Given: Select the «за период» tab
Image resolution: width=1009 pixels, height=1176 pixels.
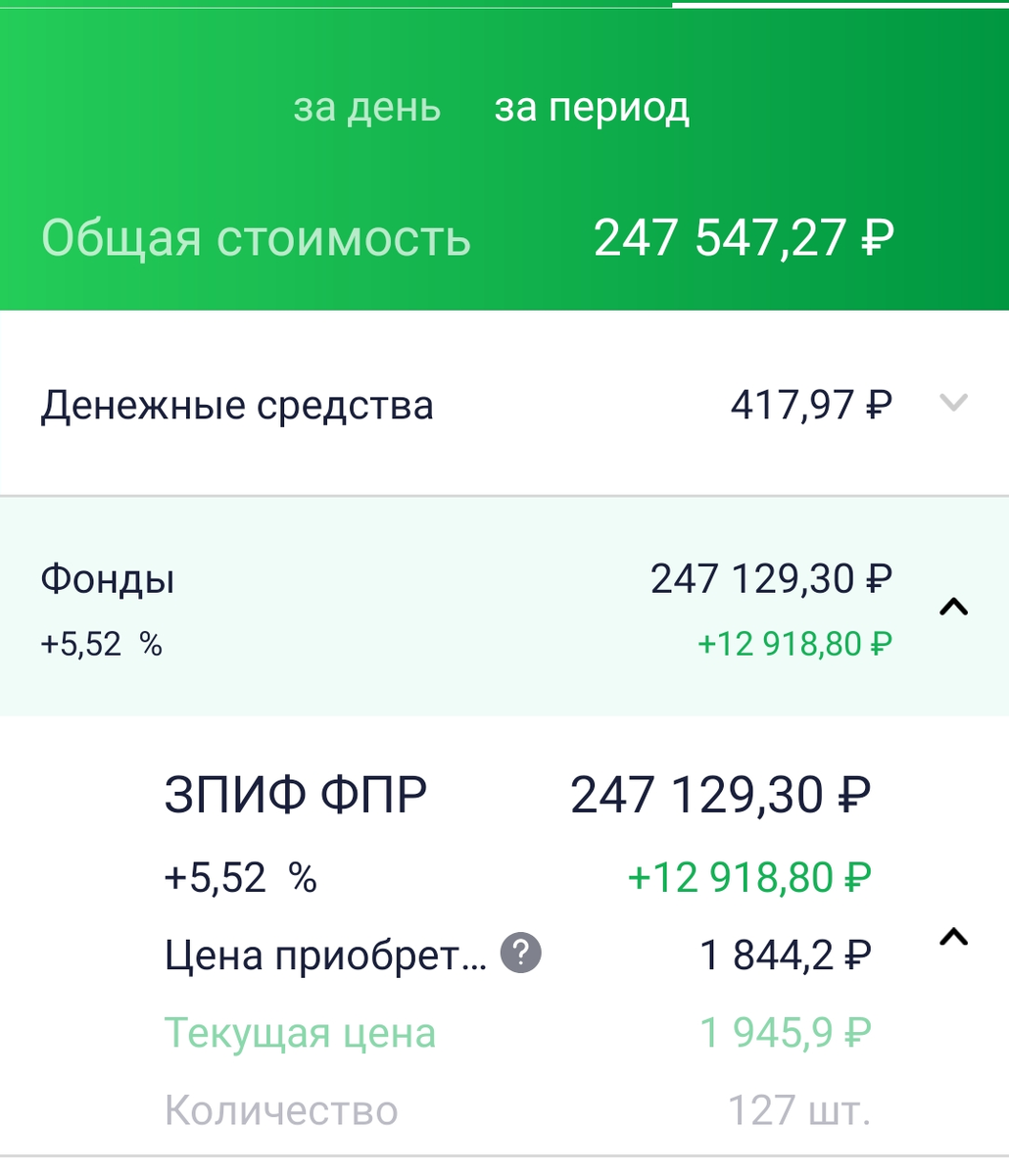Looking at the screenshot, I should [592, 108].
